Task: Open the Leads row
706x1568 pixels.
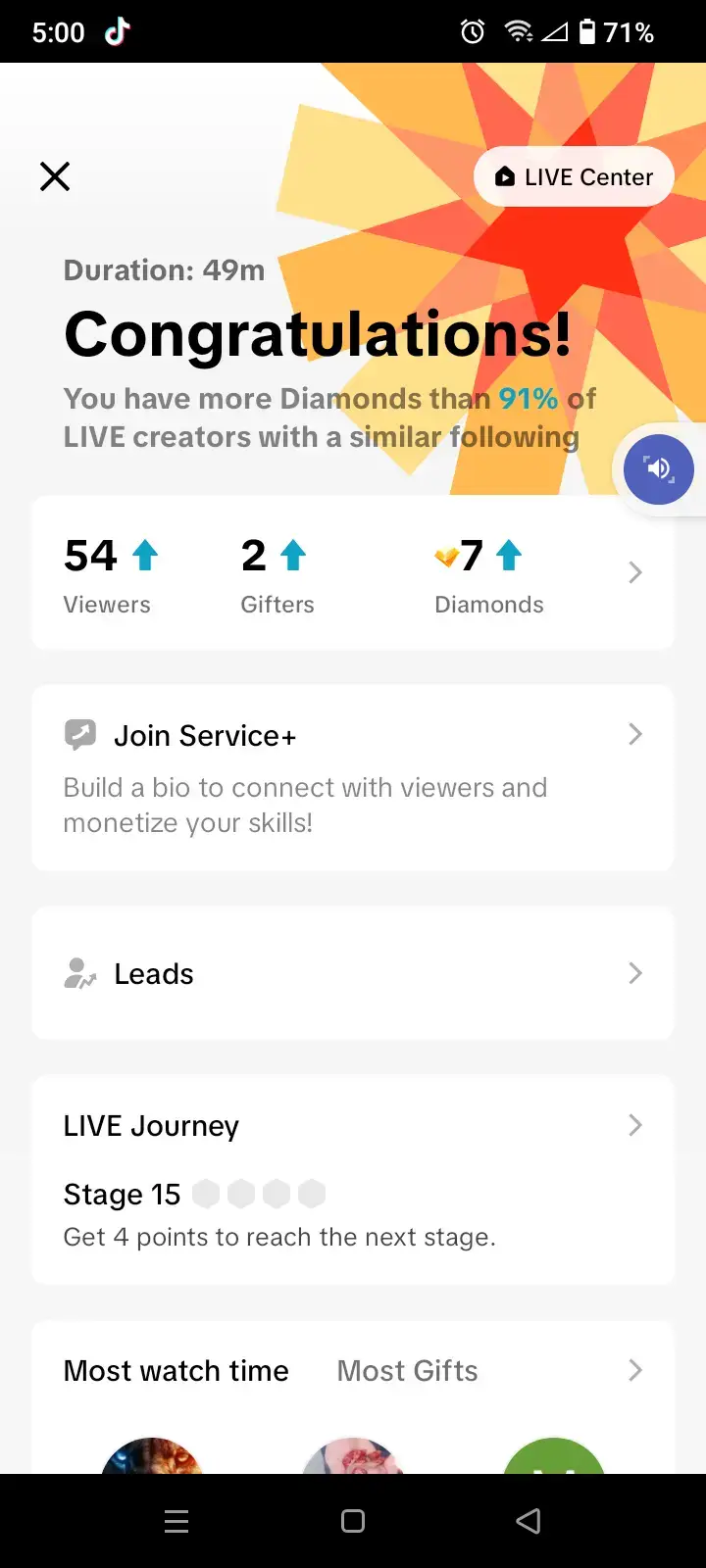Action: (353, 973)
